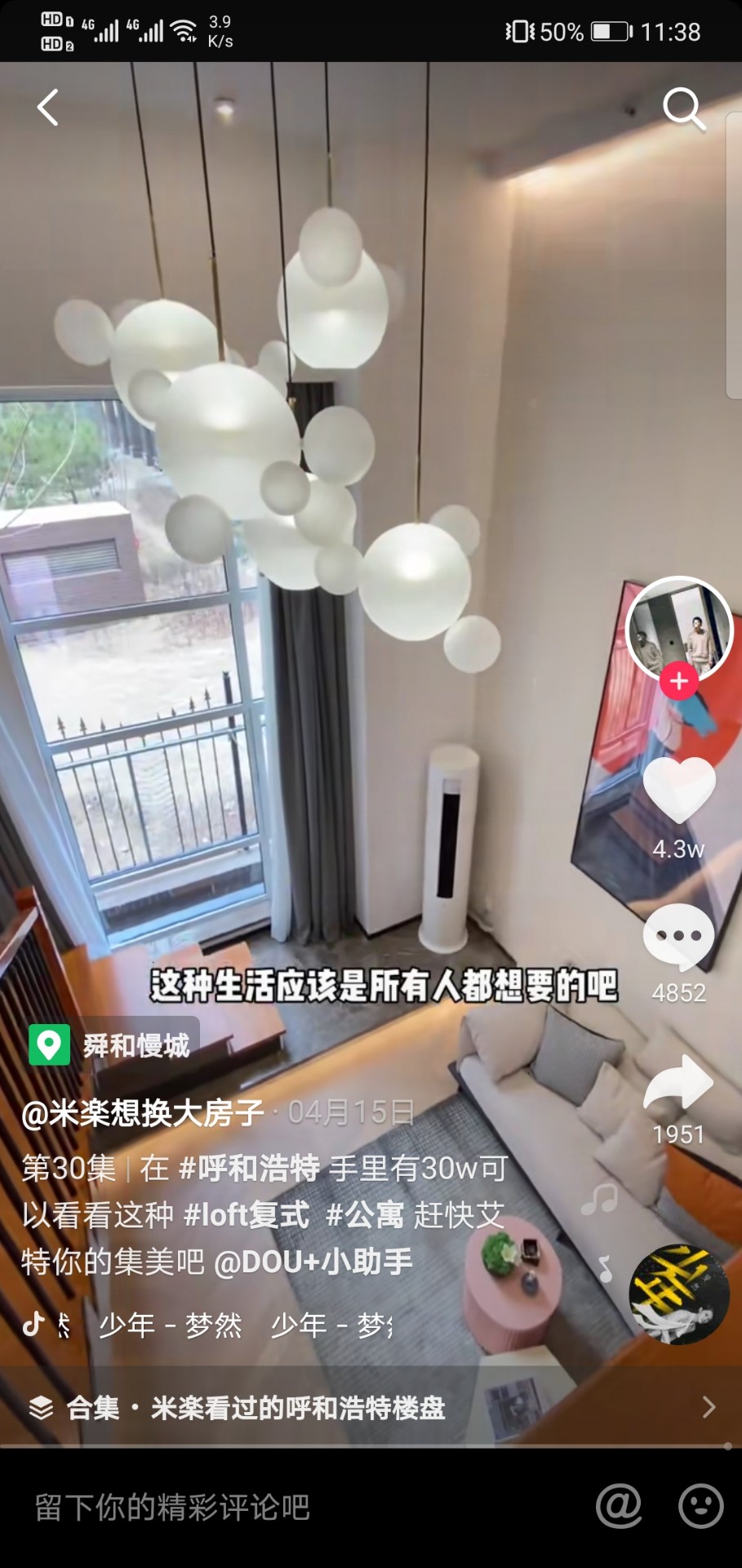The height and width of the screenshot is (1568, 742).
Task: Open the #loft复式 hashtag
Action: (247, 1214)
